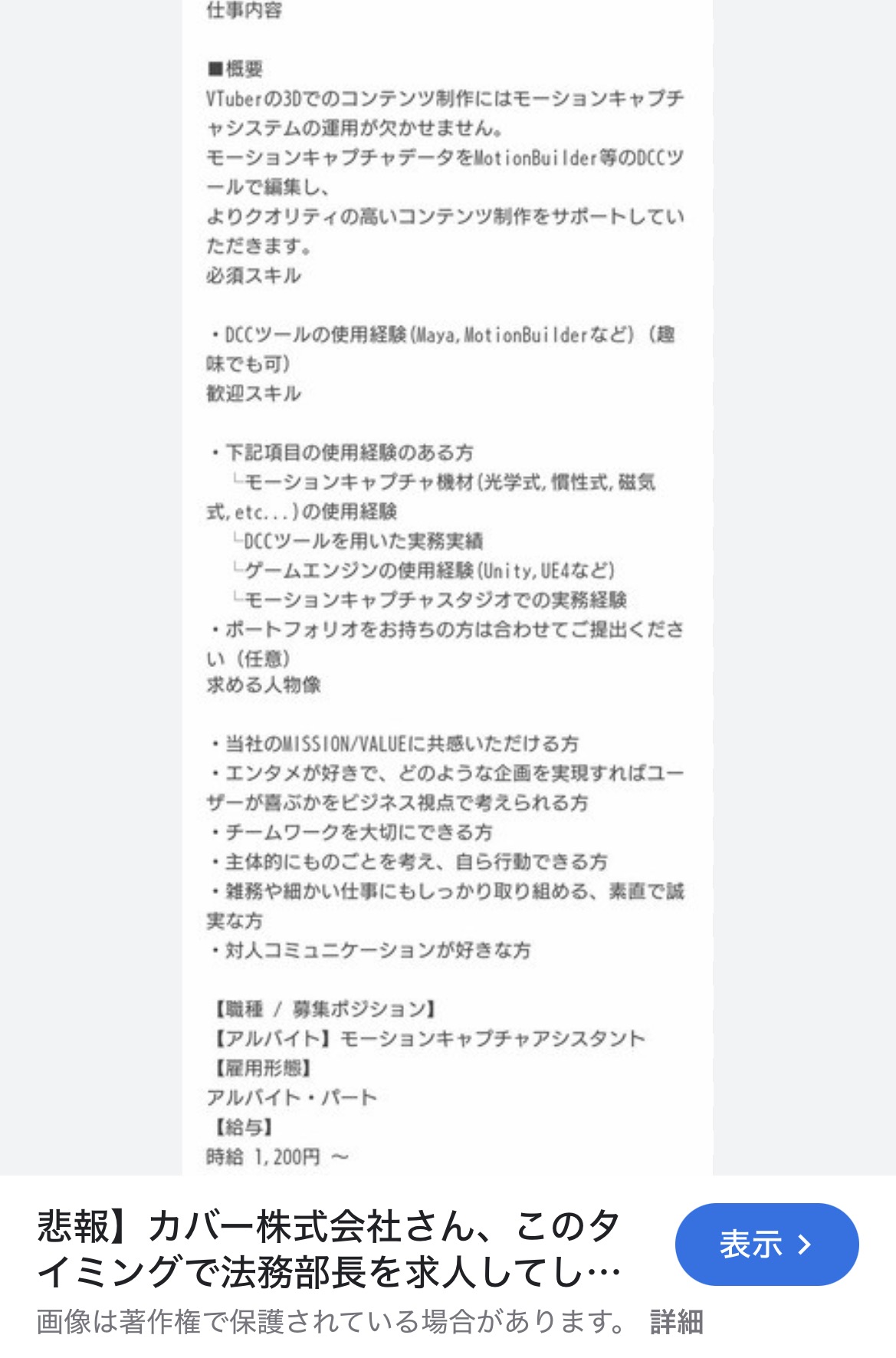Tap the blue 表示 button

(766, 1244)
